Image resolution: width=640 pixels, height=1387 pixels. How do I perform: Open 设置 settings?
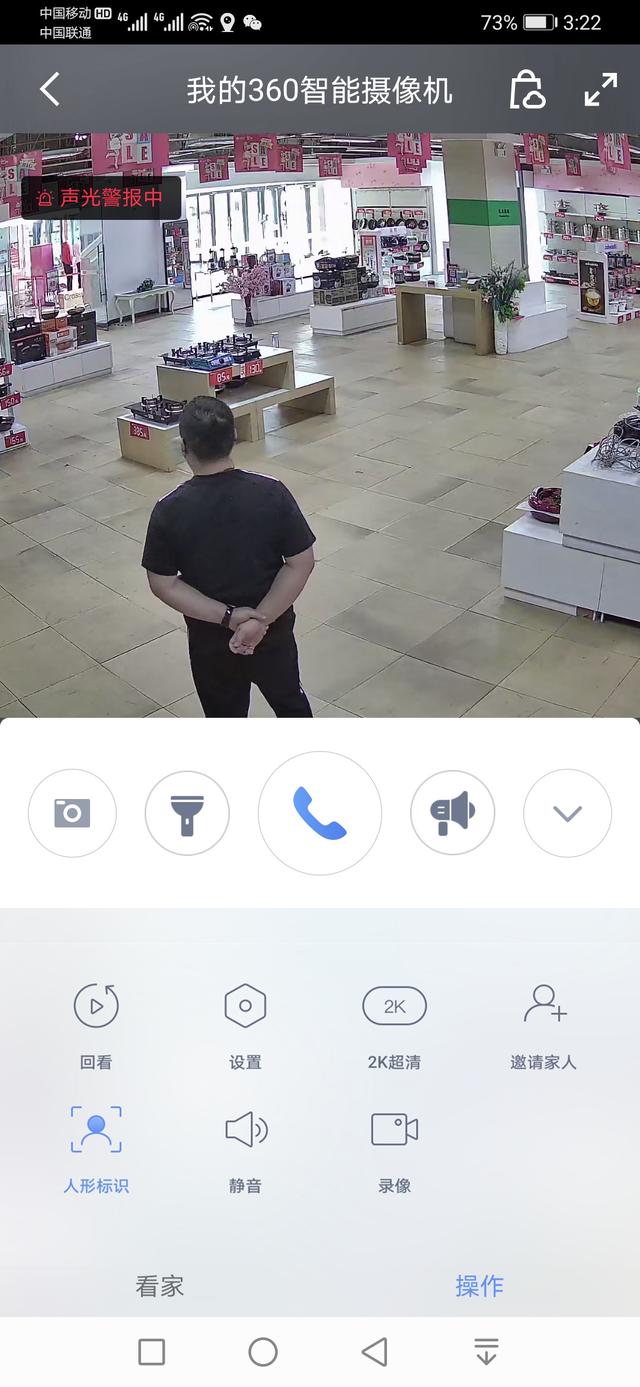click(x=245, y=1024)
